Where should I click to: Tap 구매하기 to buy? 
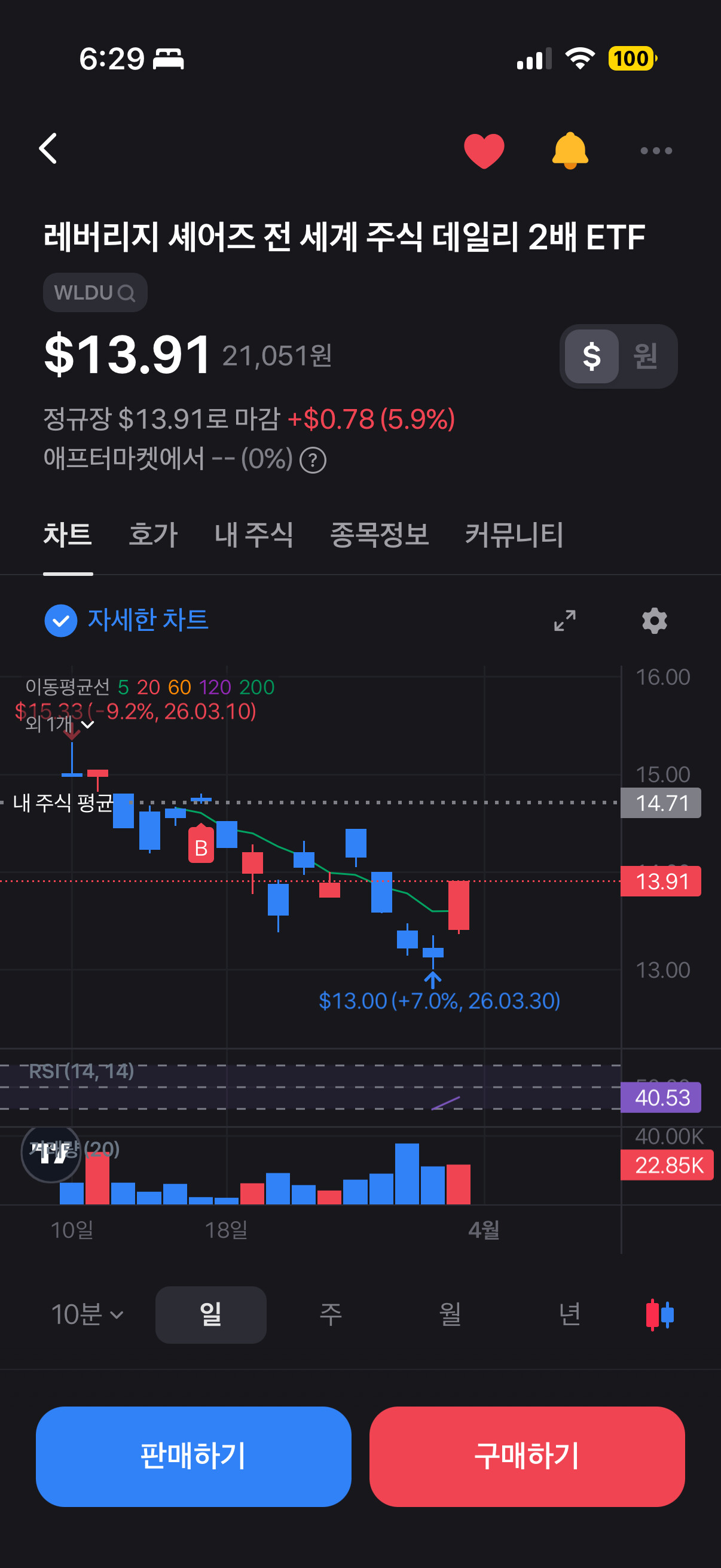tap(527, 1457)
